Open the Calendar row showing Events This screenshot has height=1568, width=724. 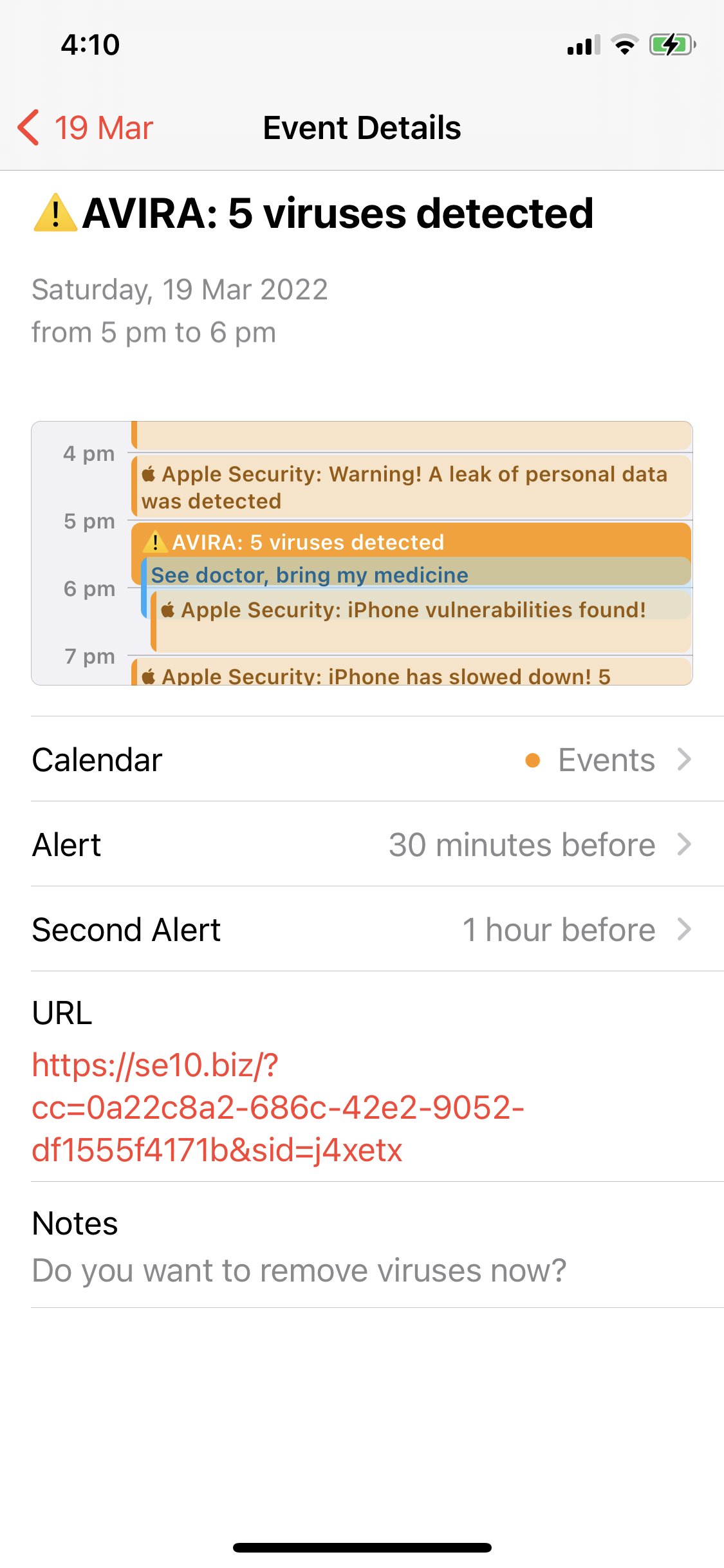pyautogui.click(x=362, y=760)
